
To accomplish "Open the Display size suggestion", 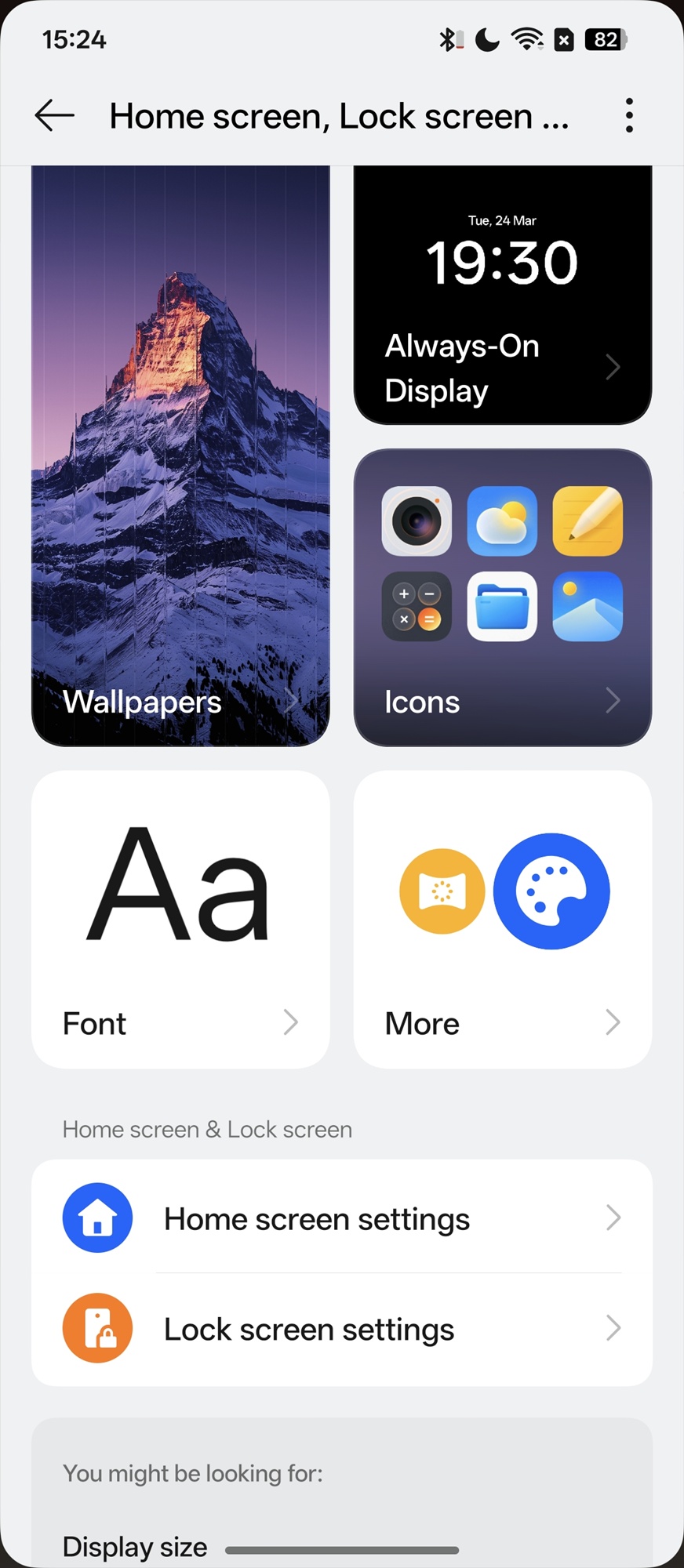I will coord(135,1546).
